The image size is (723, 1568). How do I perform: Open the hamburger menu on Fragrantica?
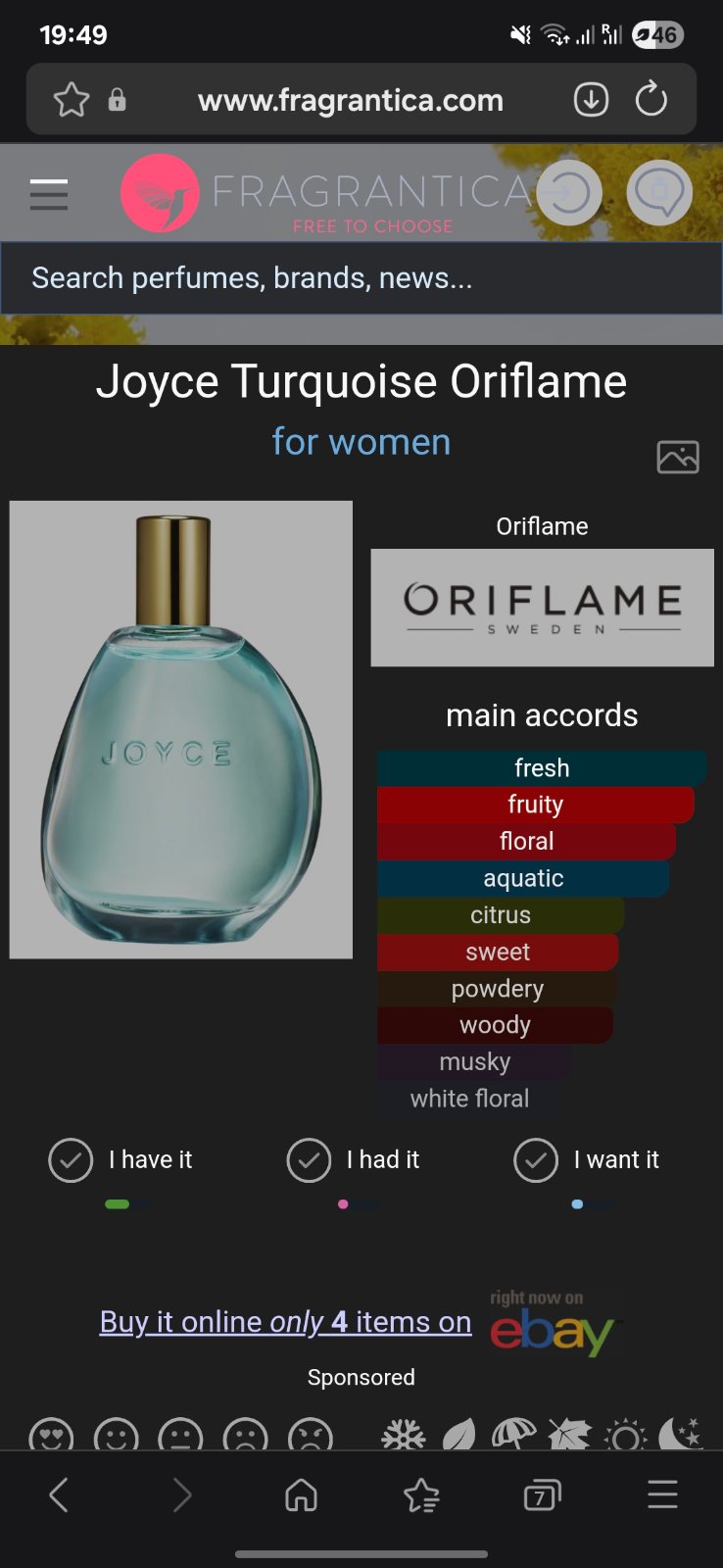coord(49,194)
